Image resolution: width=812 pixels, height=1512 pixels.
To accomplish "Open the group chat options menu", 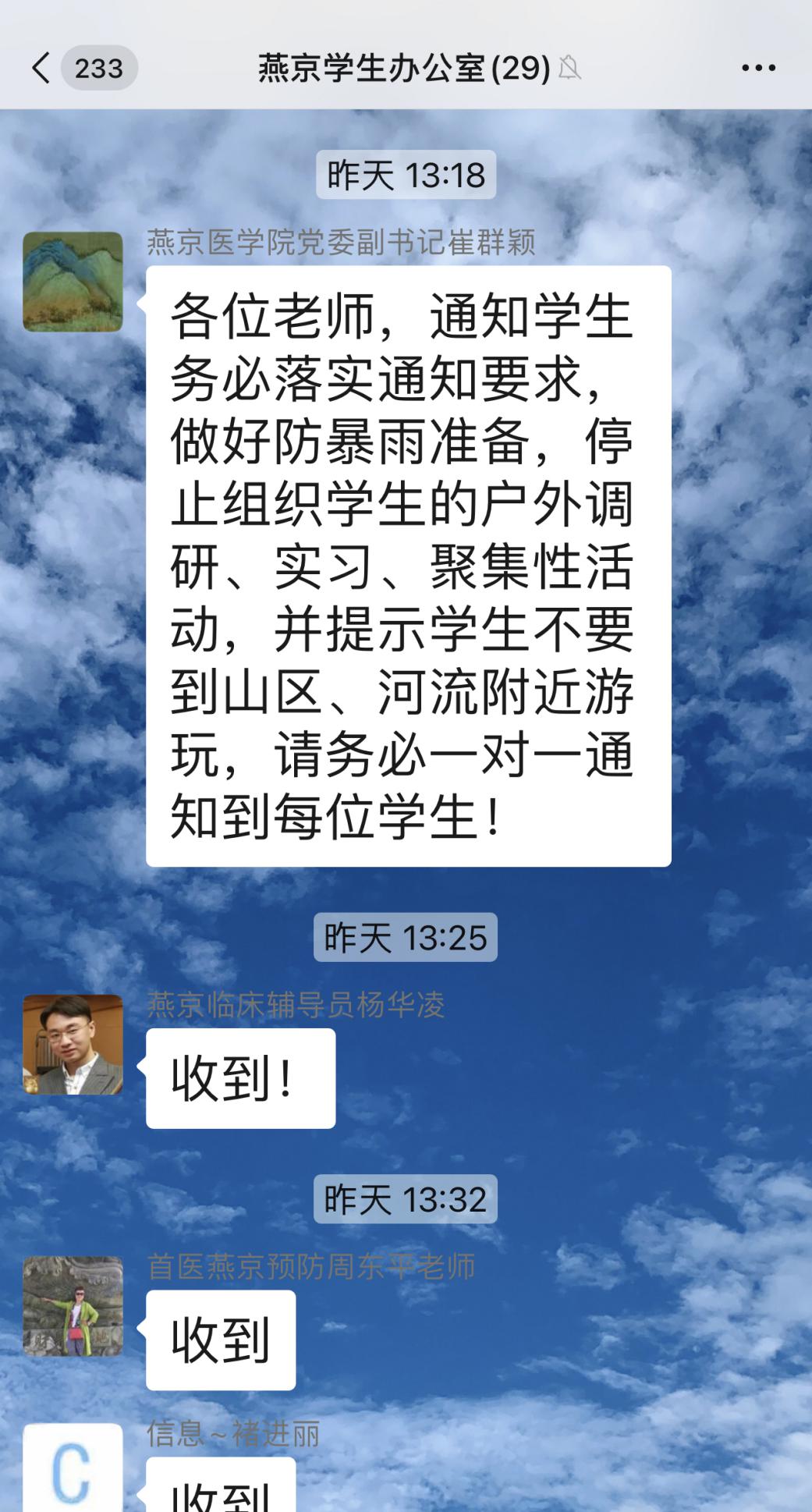I will [x=758, y=69].
